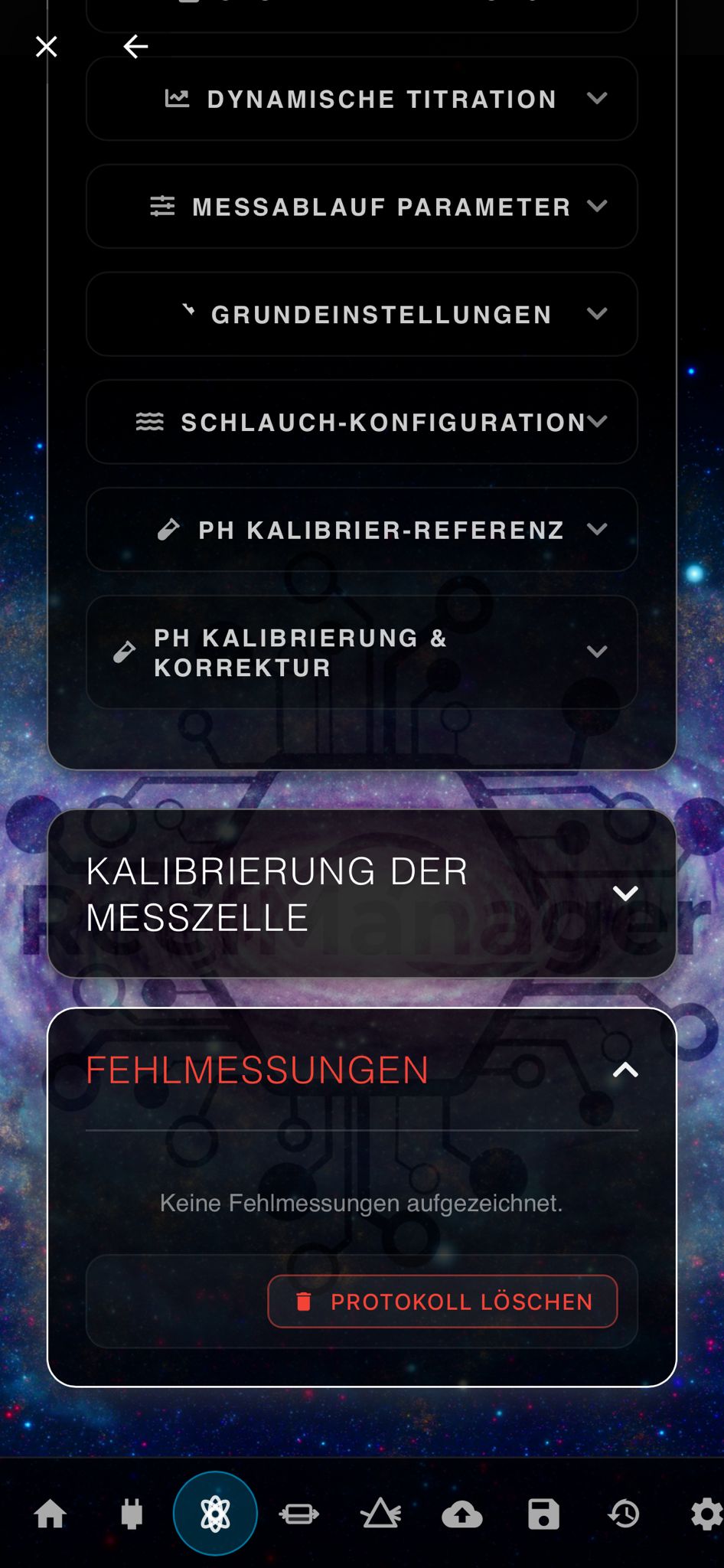
Task: Open the cloud upload tab
Action: click(462, 1514)
